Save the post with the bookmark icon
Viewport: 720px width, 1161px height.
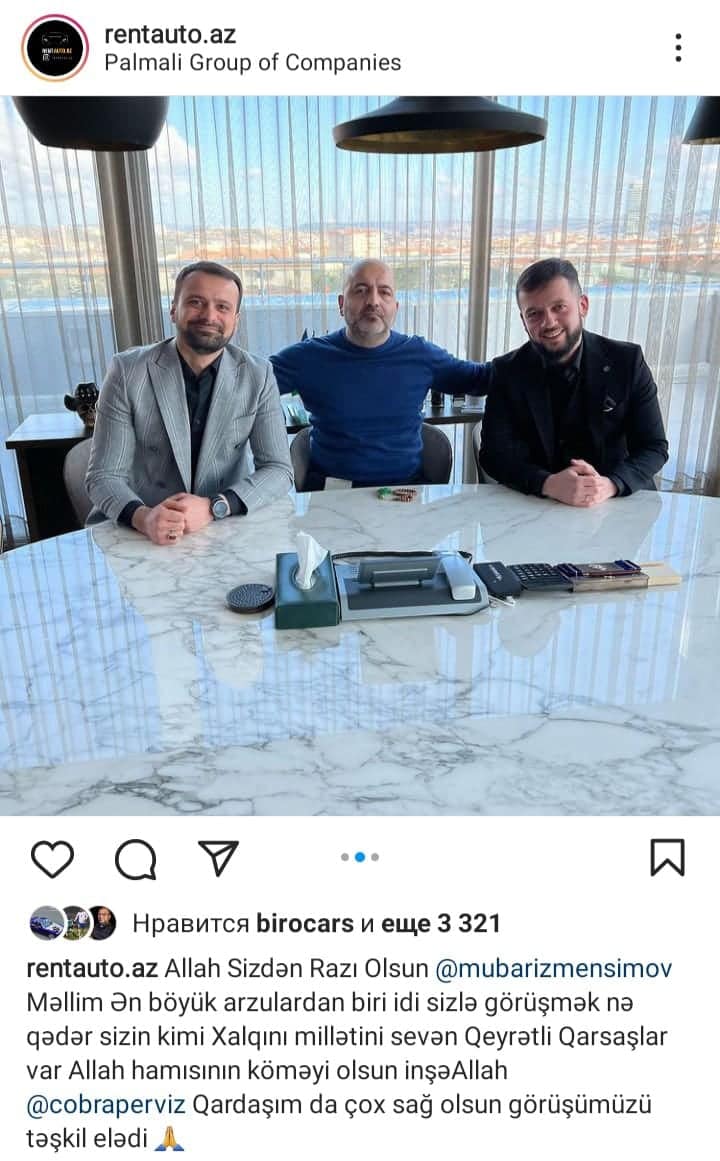coord(667,857)
